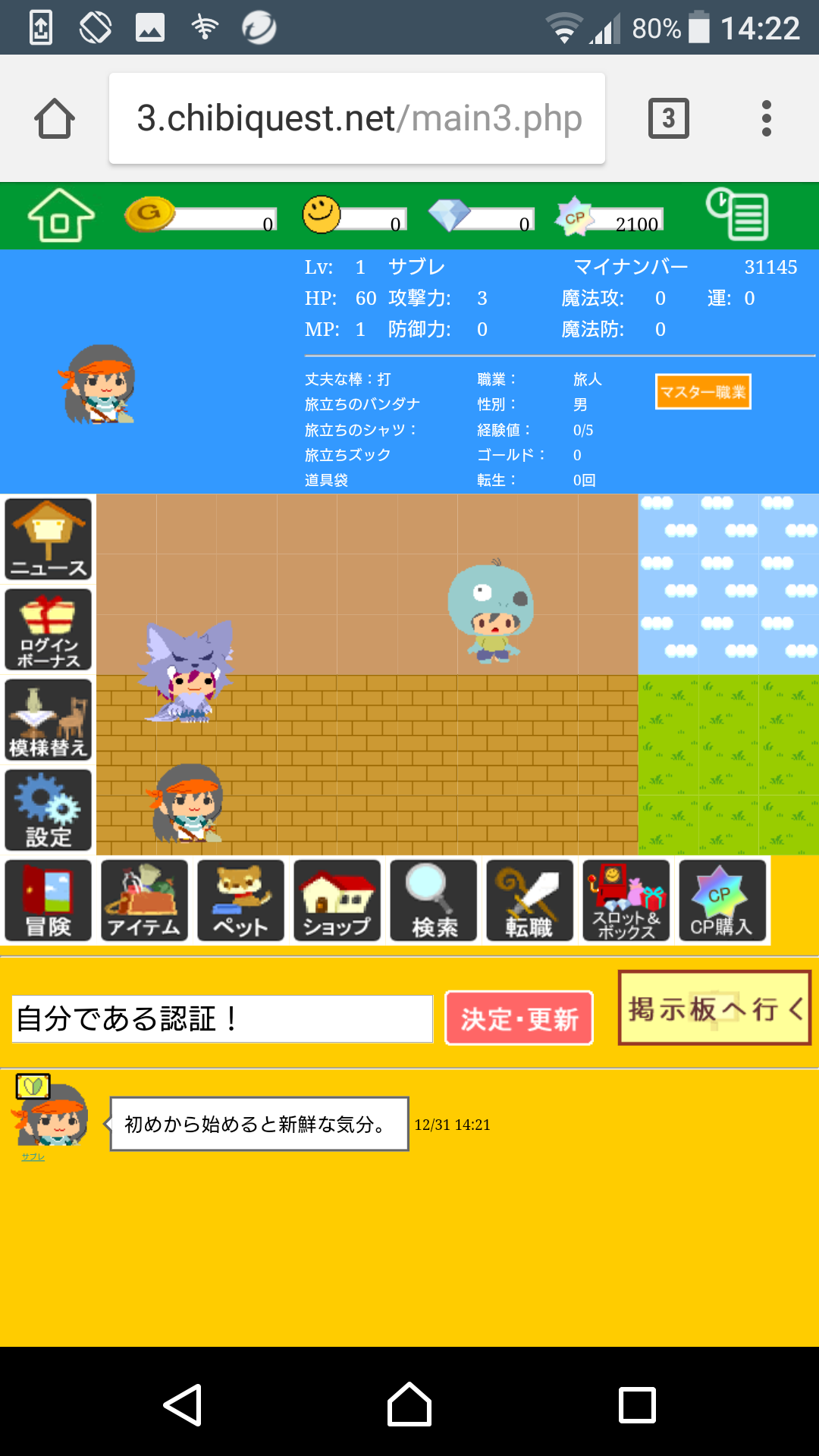Open the browser tab switcher
This screenshot has width=819, height=1456.
(x=668, y=118)
